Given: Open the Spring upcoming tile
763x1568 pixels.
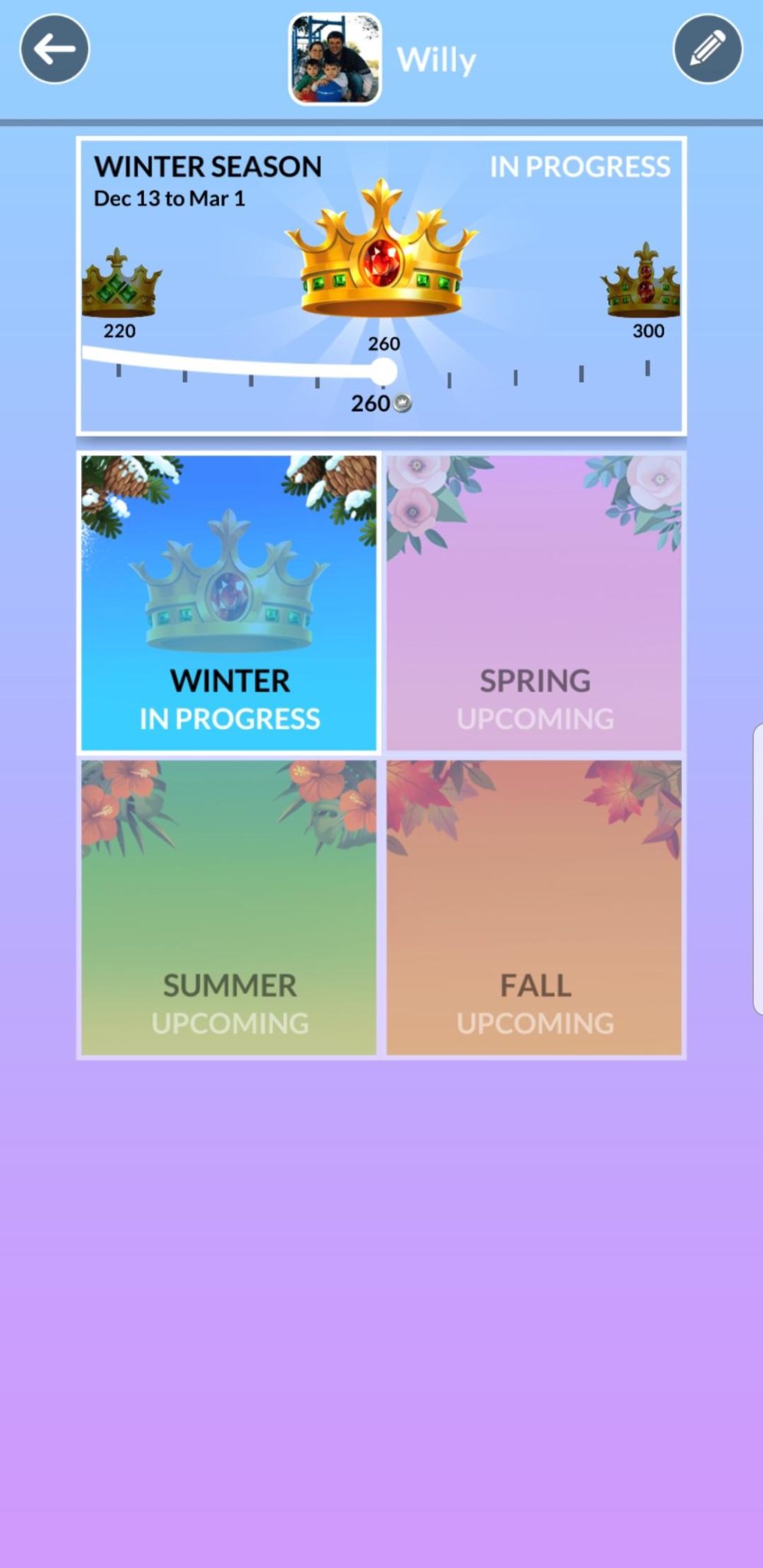Looking at the screenshot, I should pyautogui.click(x=534, y=603).
